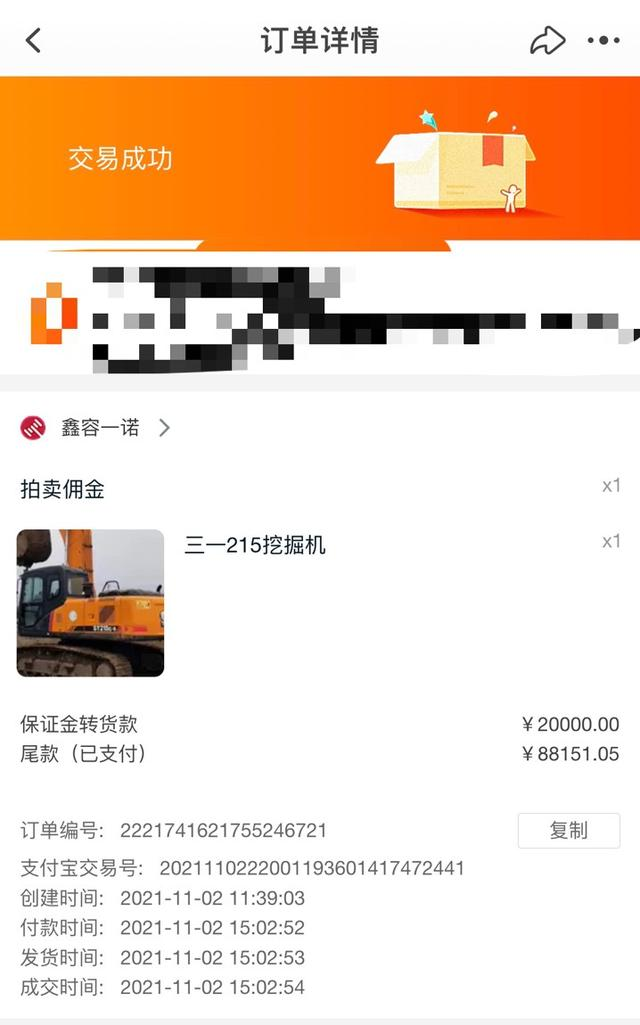The height and width of the screenshot is (1025, 640).
Task: Go back from order details
Action: pyautogui.click(x=34, y=41)
